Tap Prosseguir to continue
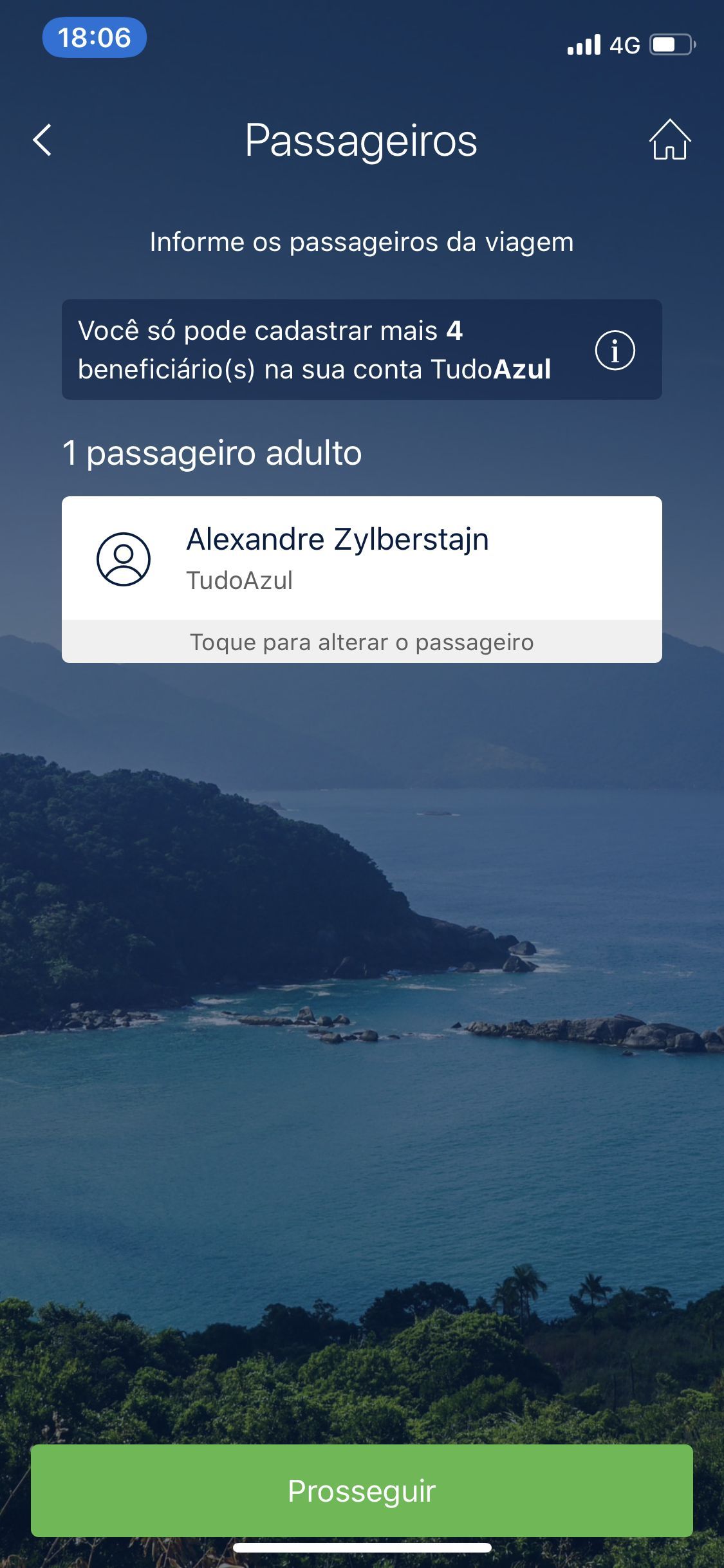The image size is (724, 1568). click(362, 1491)
